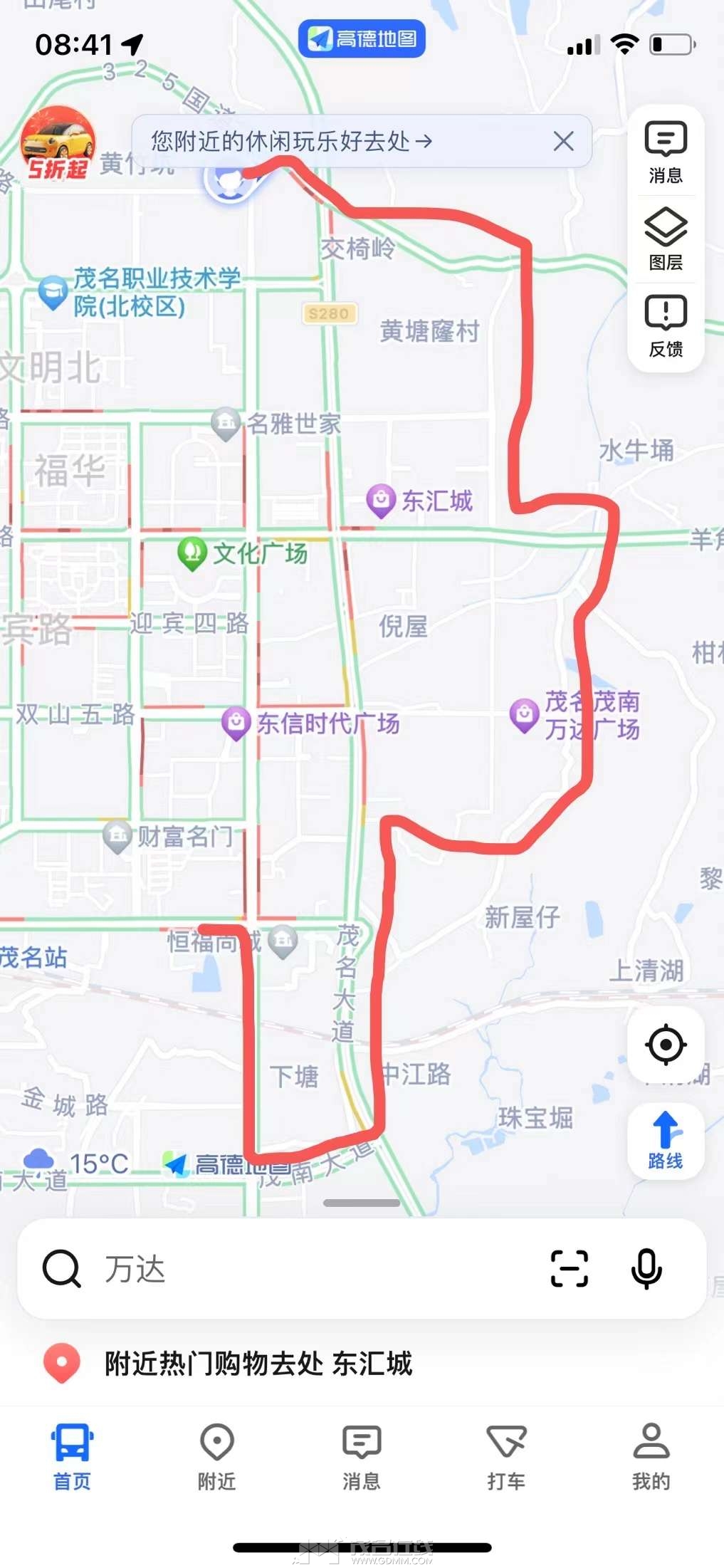Image resolution: width=724 pixels, height=1568 pixels.
Task: Select the 文化广场 marker on the map
Action: tap(192, 553)
